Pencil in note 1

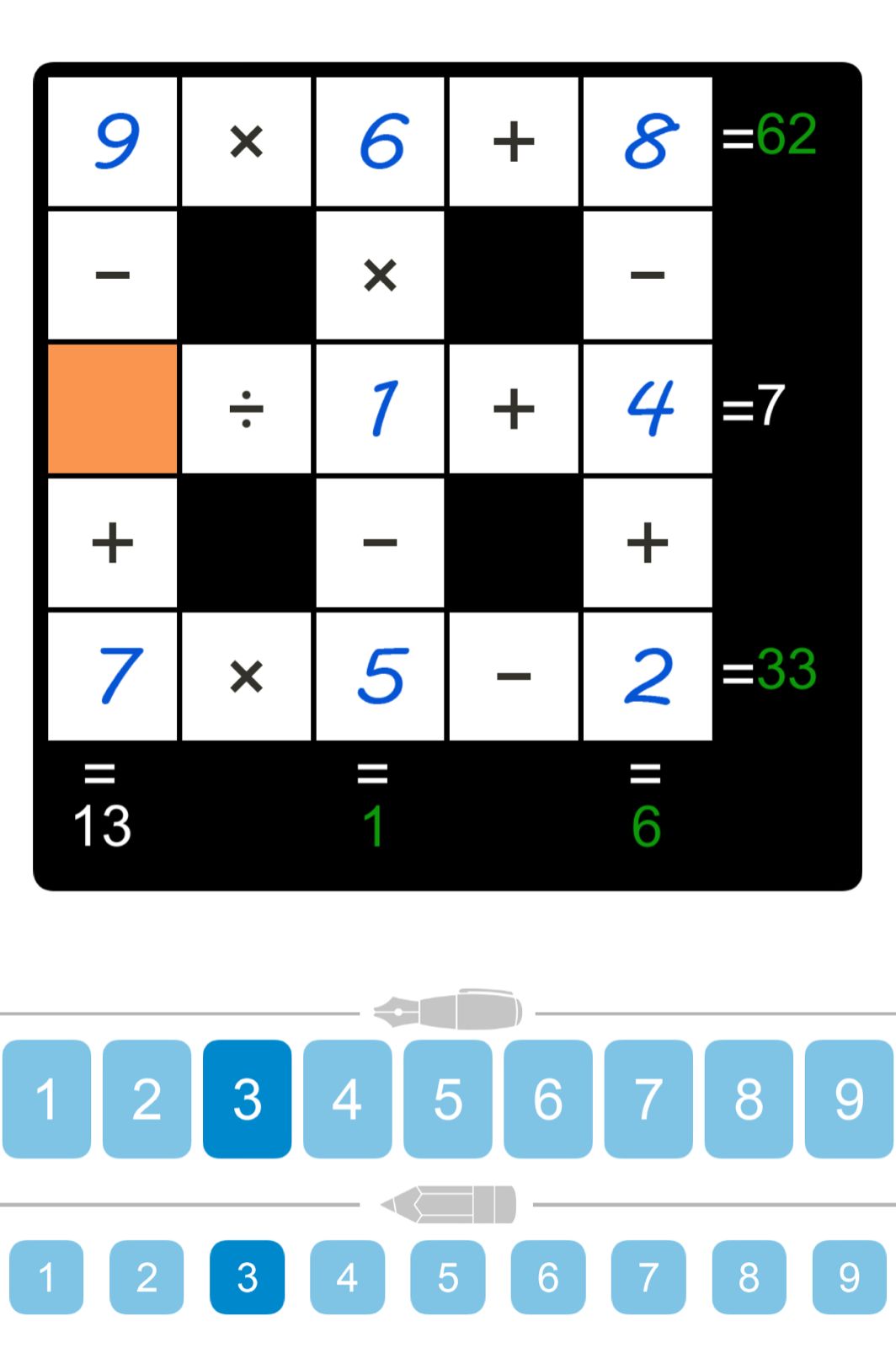click(x=46, y=1277)
